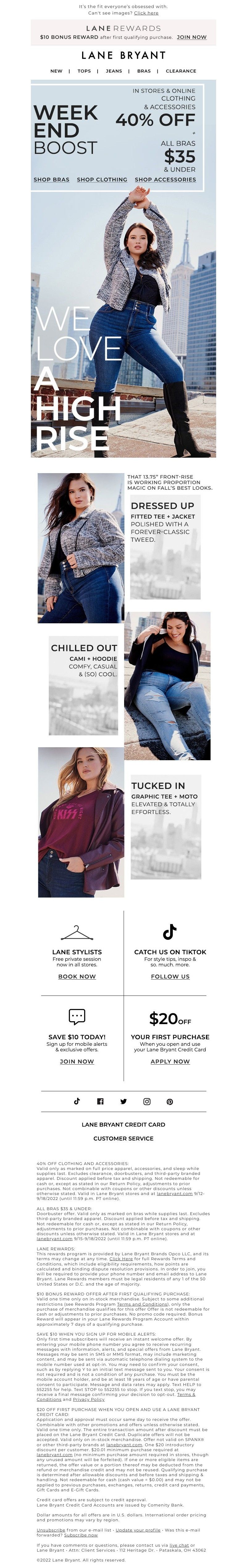The width and height of the screenshot is (247, 1568).
Task: Tap JOIN NOW for mobile alerts
Action: (x=77, y=1061)
